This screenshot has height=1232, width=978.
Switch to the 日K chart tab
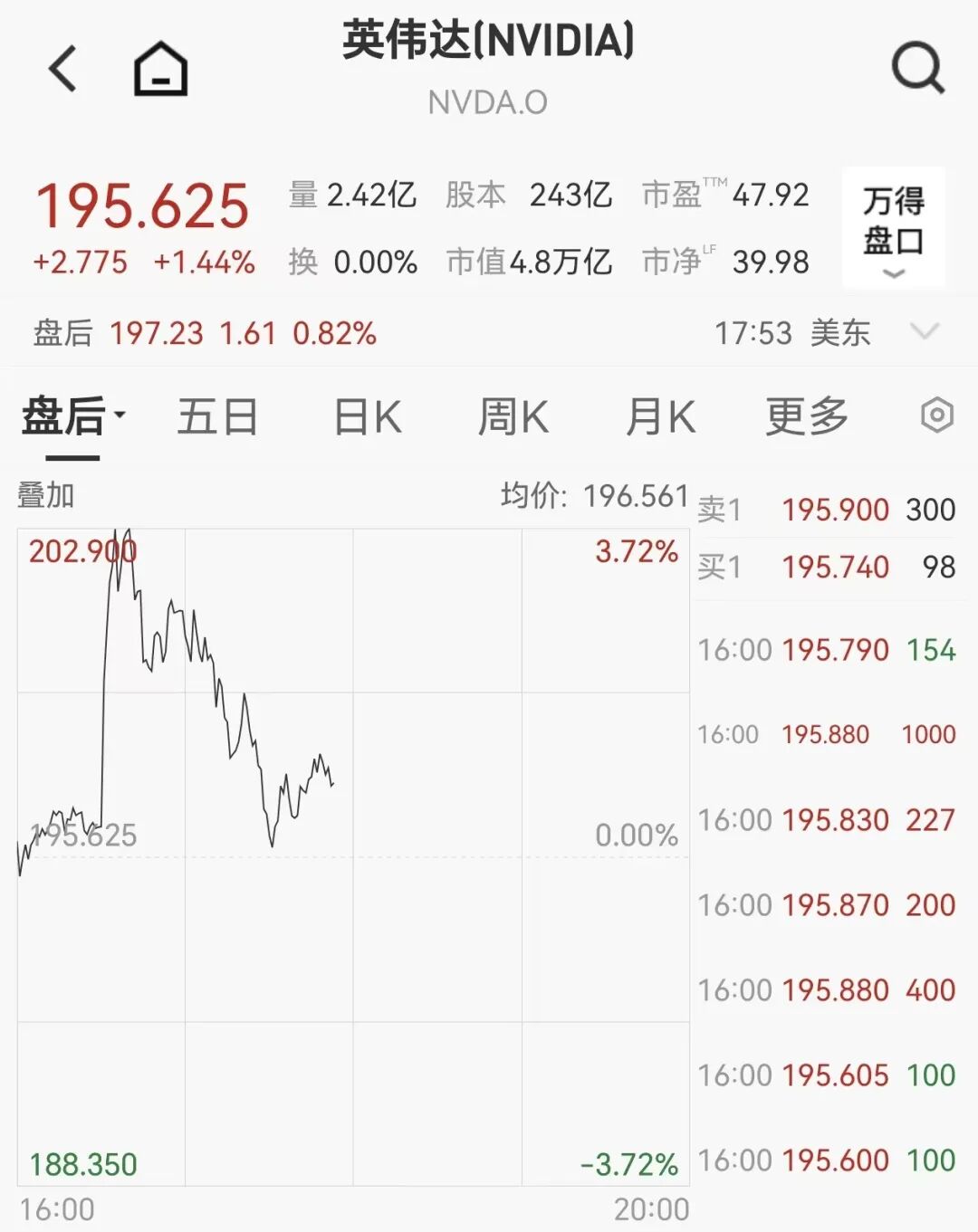click(367, 417)
